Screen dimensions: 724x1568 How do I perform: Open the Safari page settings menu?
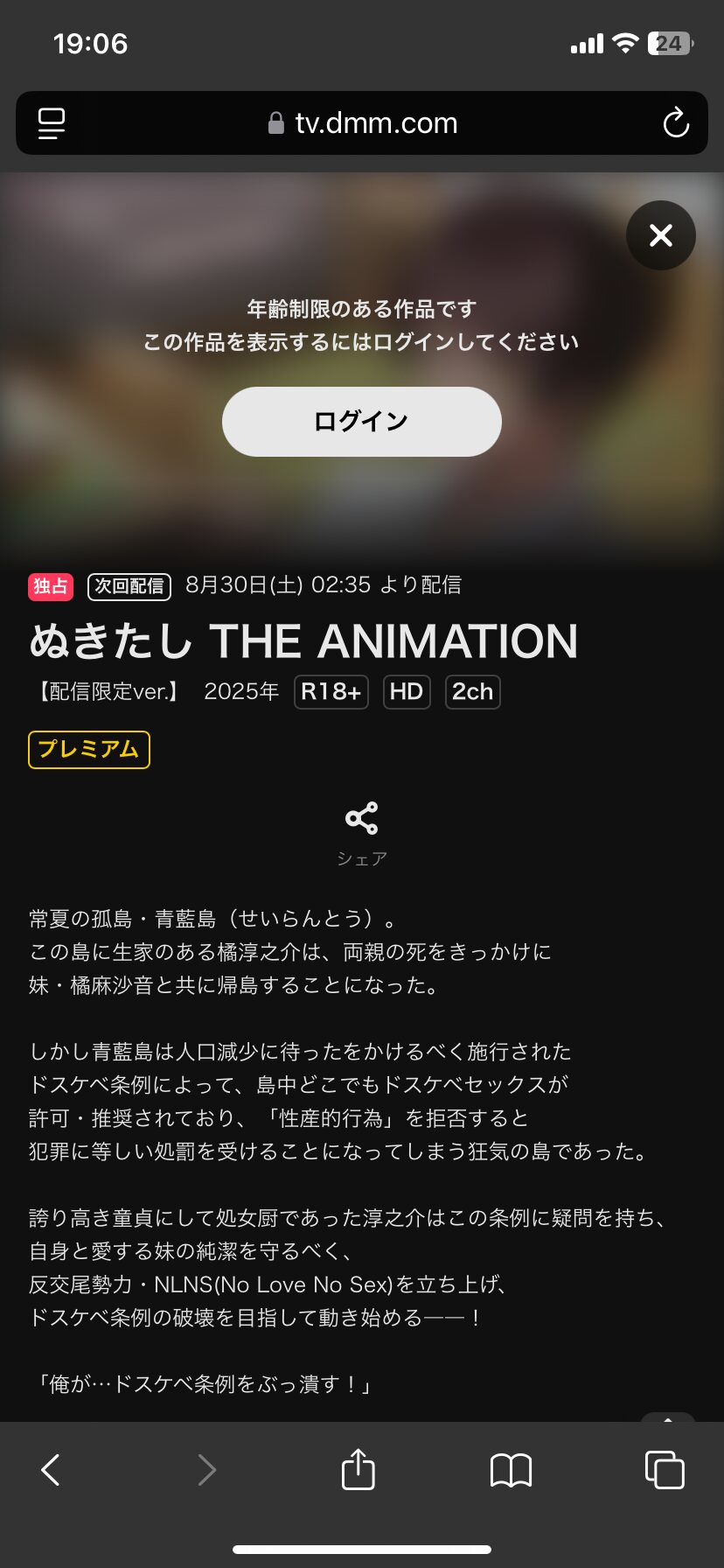pos(52,123)
